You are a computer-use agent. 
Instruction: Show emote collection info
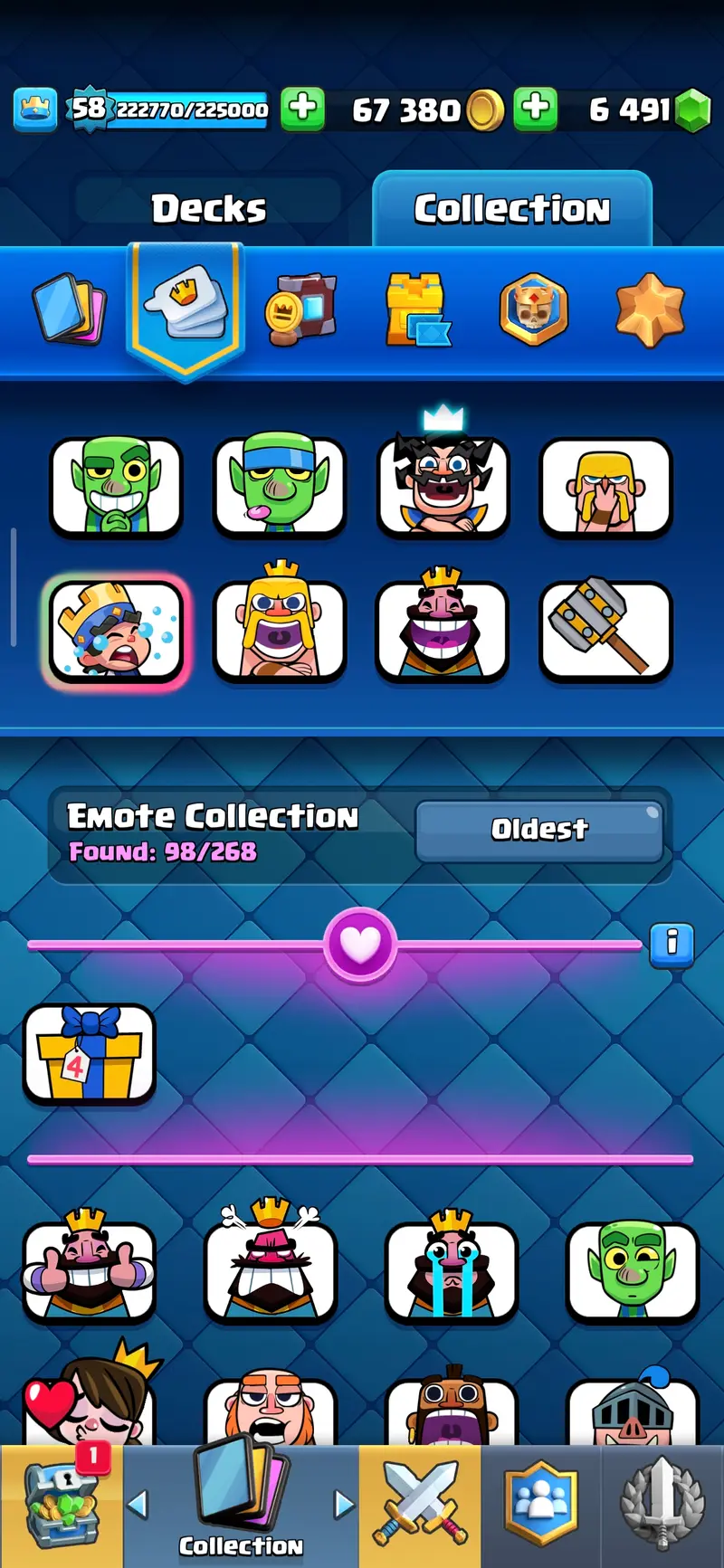672,946
